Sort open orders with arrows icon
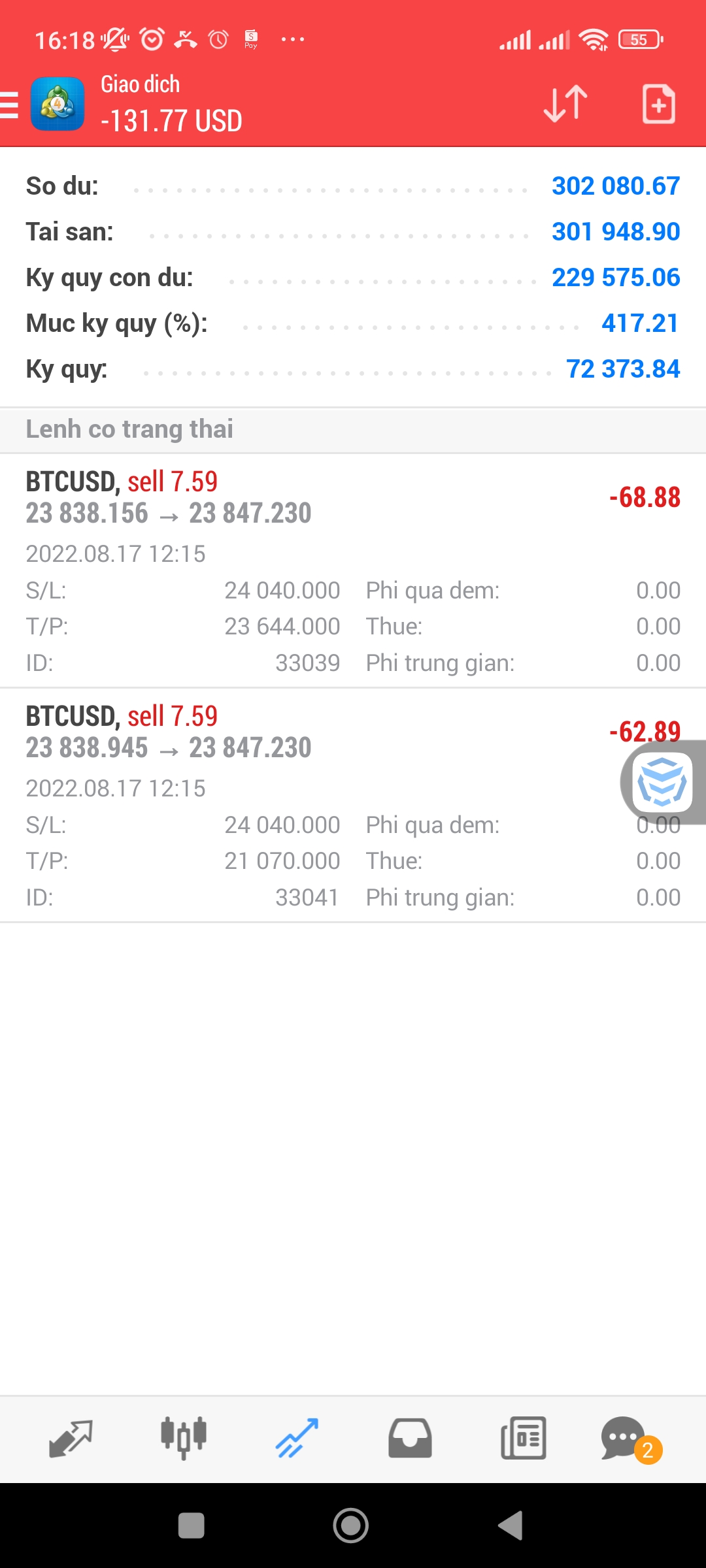Image resolution: width=706 pixels, height=1568 pixels. pos(565,104)
